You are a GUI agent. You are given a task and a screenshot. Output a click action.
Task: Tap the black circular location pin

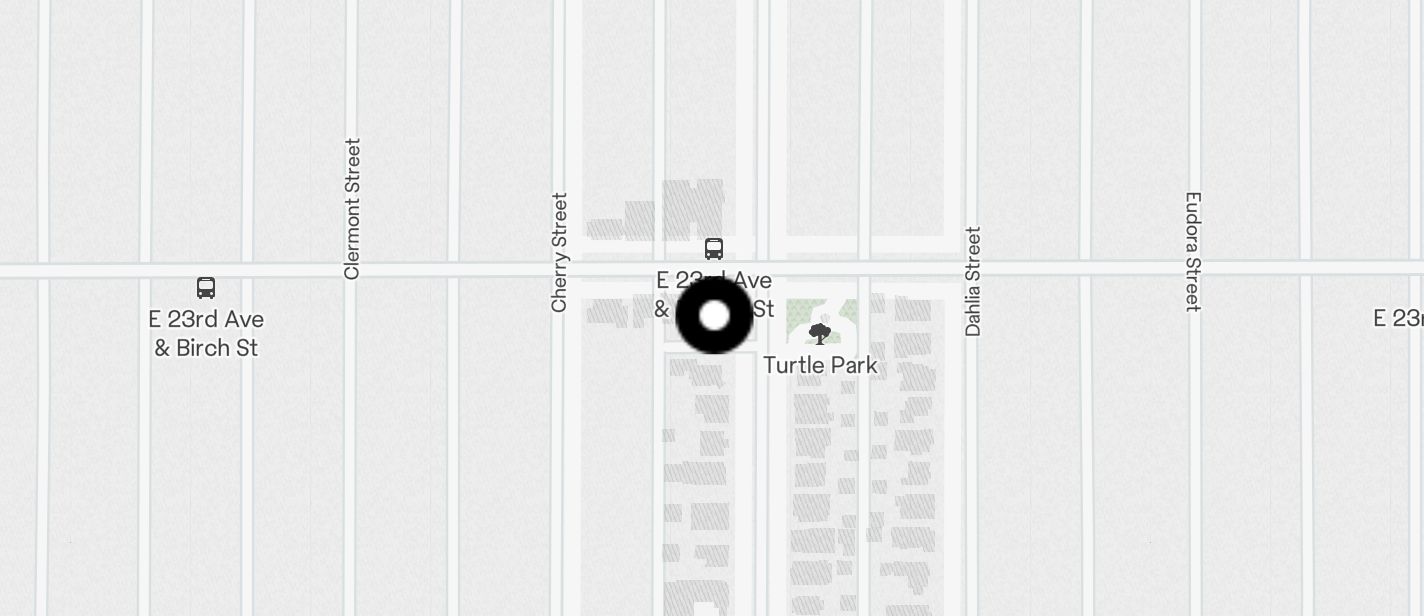pos(714,316)
